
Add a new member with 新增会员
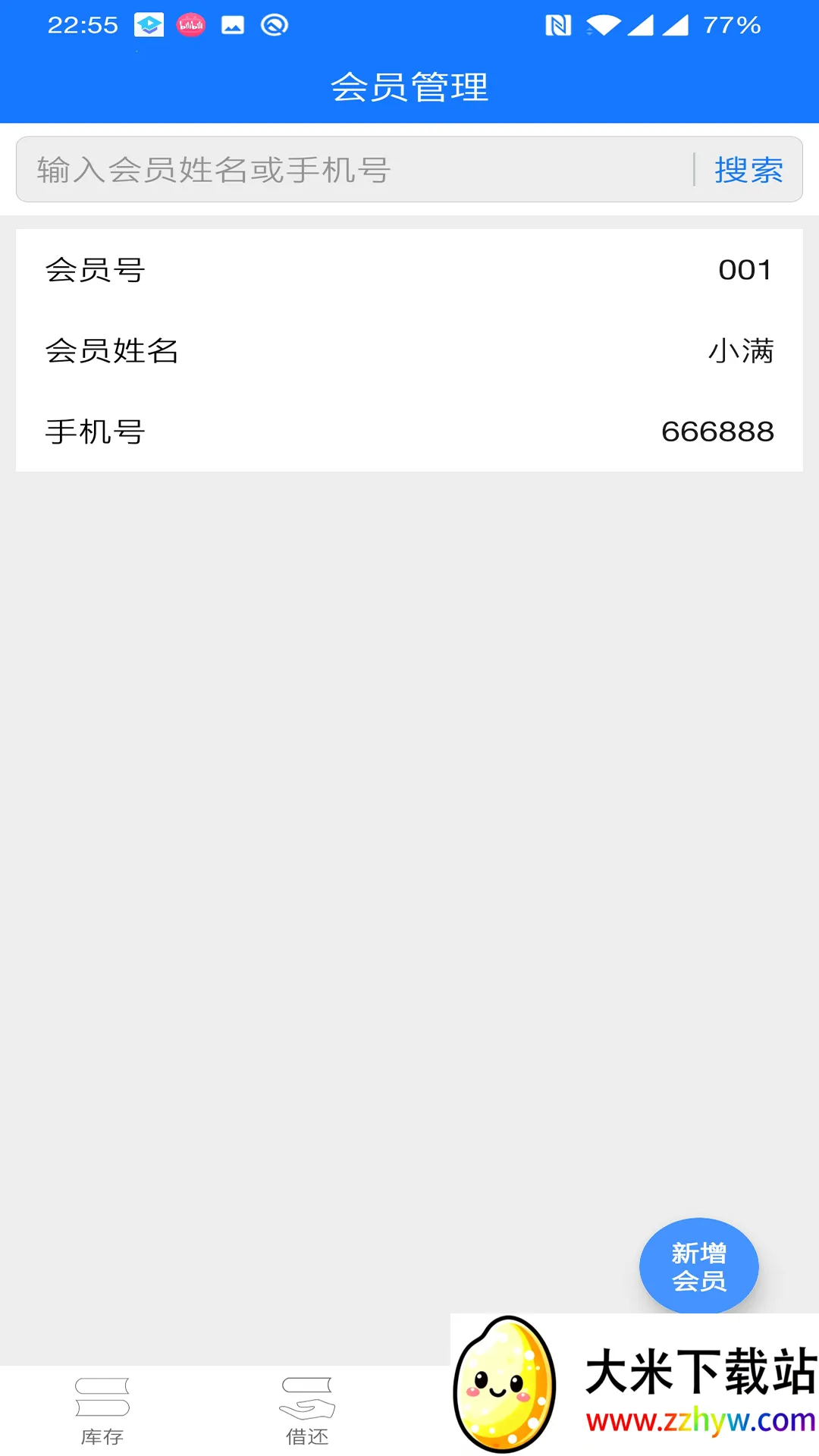point(698,1266)
